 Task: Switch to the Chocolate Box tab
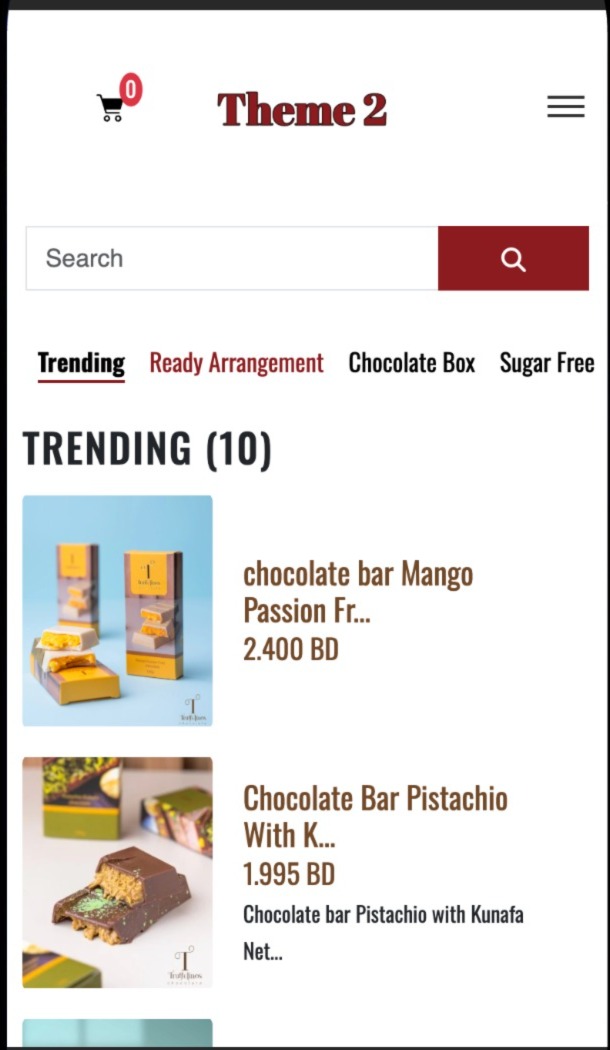coord(411,363)
